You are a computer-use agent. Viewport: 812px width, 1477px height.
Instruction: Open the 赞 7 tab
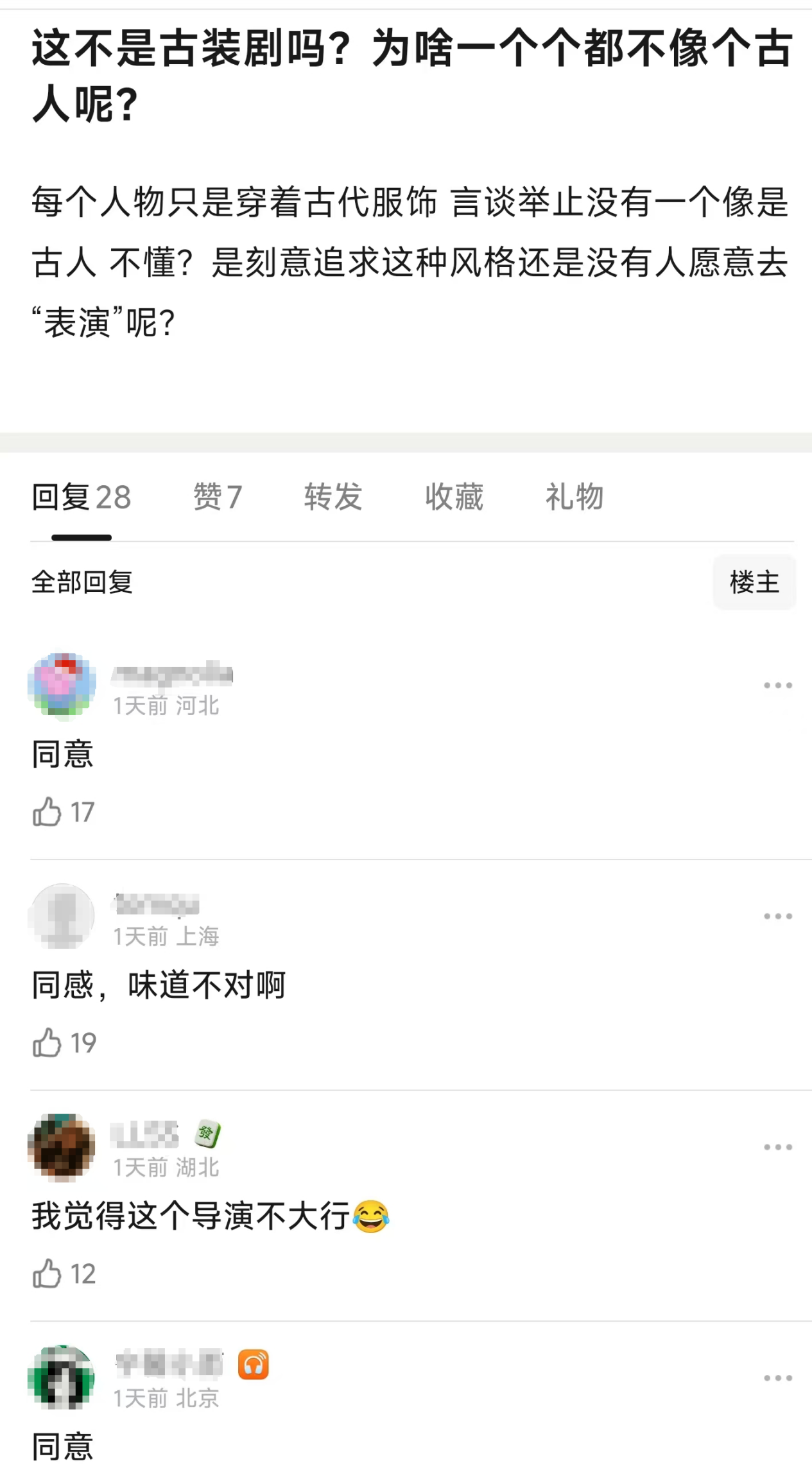(218, 497)
